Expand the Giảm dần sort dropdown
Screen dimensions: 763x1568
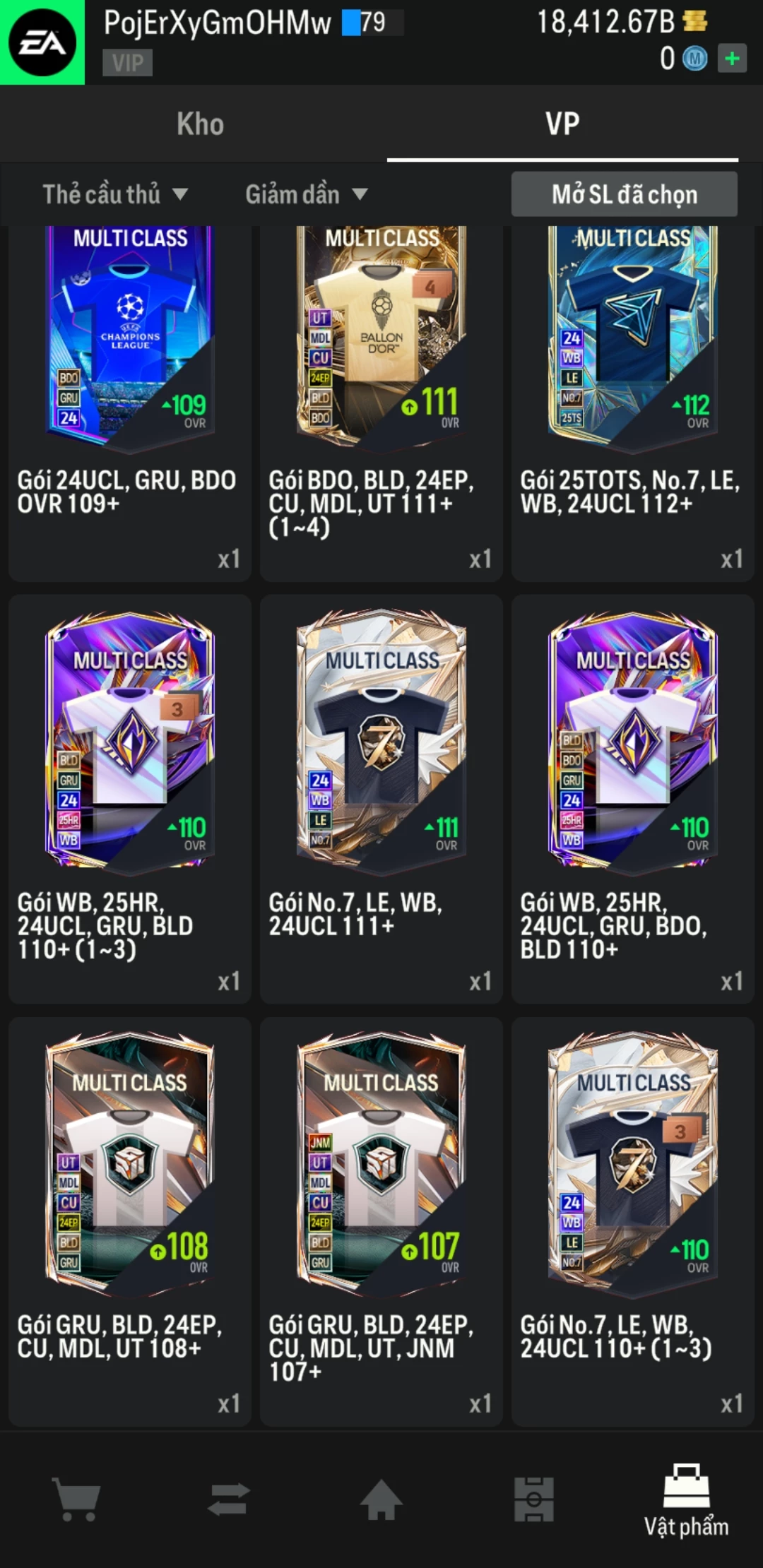(x=306, y=194)
